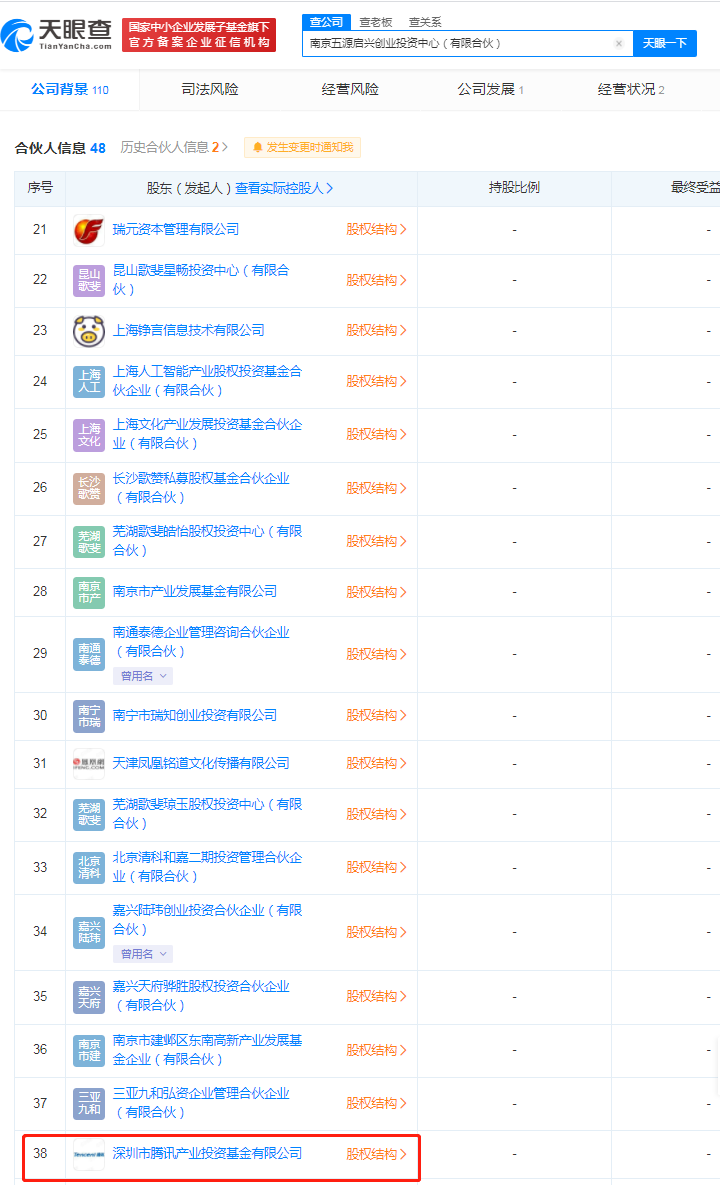
Task: Expand 曾用名 under 嘉兴陆玮创业投资合伙企业
Action: tap(143, 954)
